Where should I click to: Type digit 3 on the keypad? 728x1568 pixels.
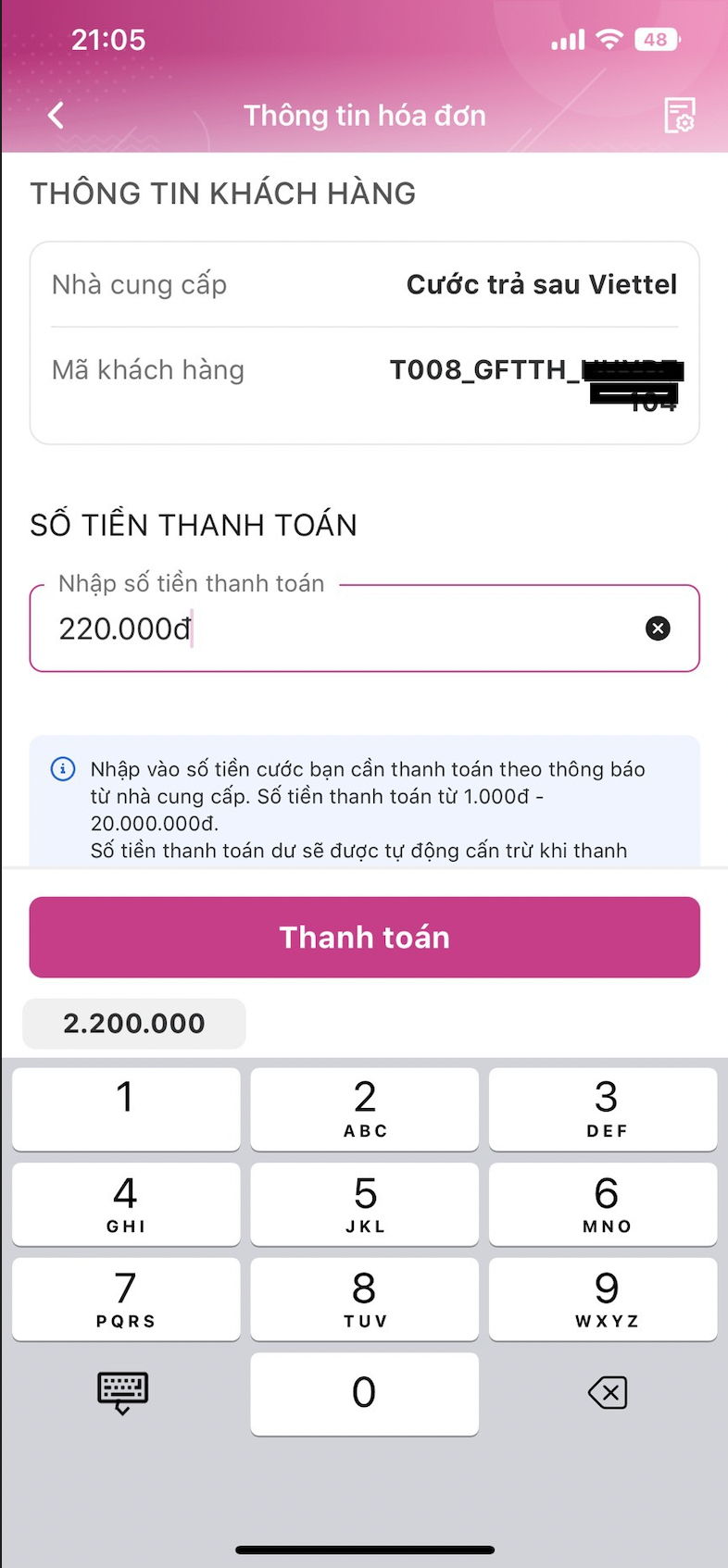point(603,1108)
